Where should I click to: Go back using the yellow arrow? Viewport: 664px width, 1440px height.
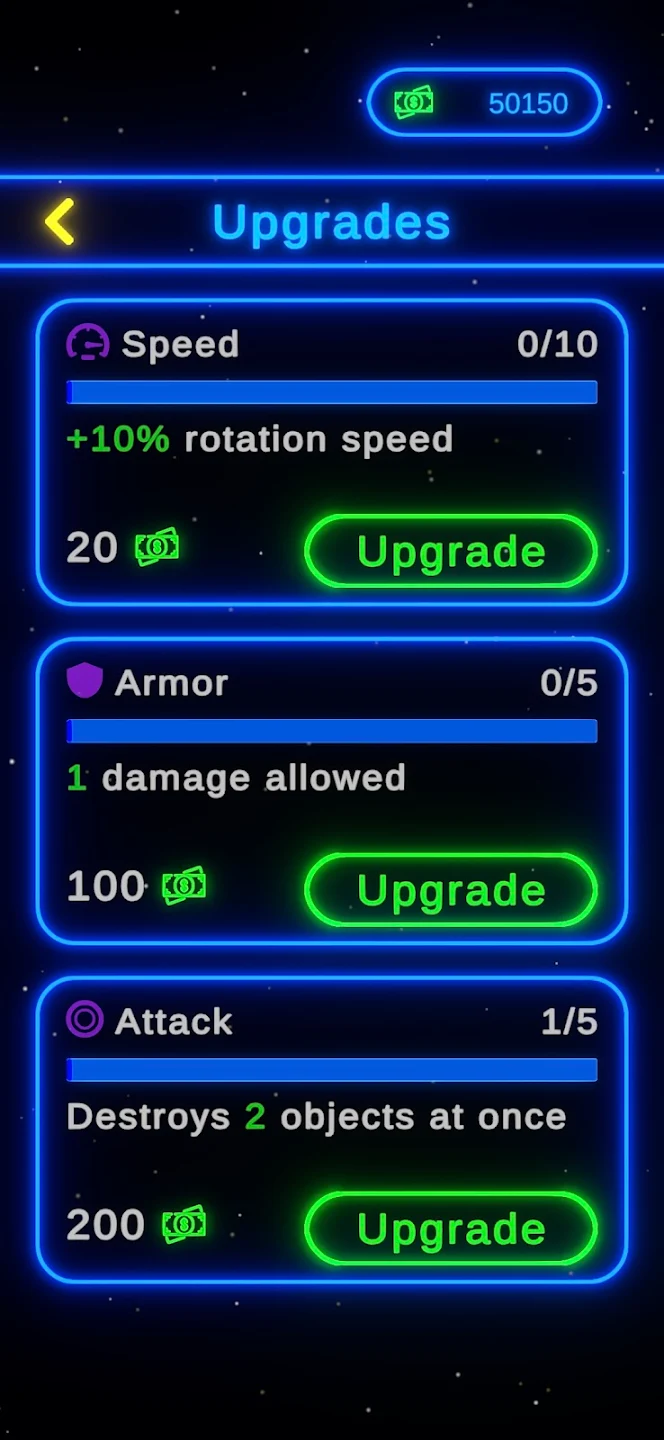point(60,222)
